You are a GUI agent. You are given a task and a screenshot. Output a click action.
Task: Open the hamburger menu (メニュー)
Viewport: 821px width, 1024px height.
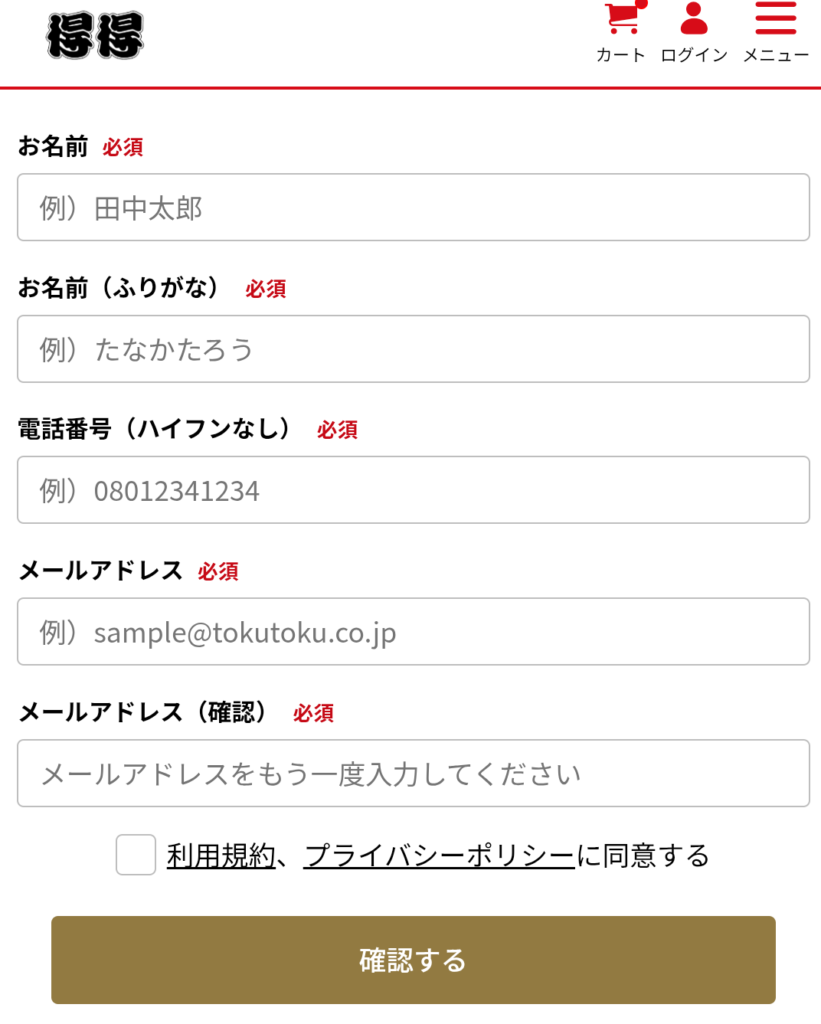(775, 32)
